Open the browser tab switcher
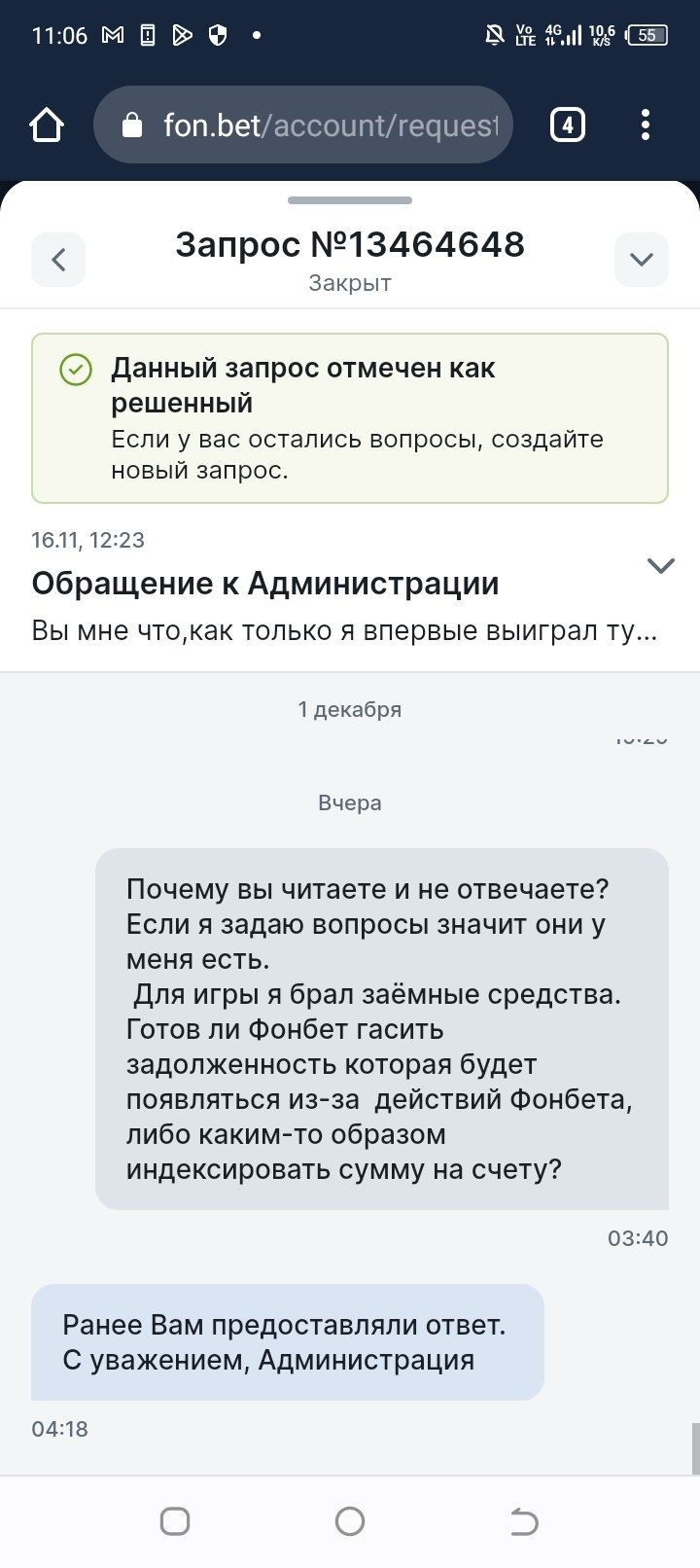This screenshot has height=1568, width=700. pyautogui.click(x=568, y=125)
